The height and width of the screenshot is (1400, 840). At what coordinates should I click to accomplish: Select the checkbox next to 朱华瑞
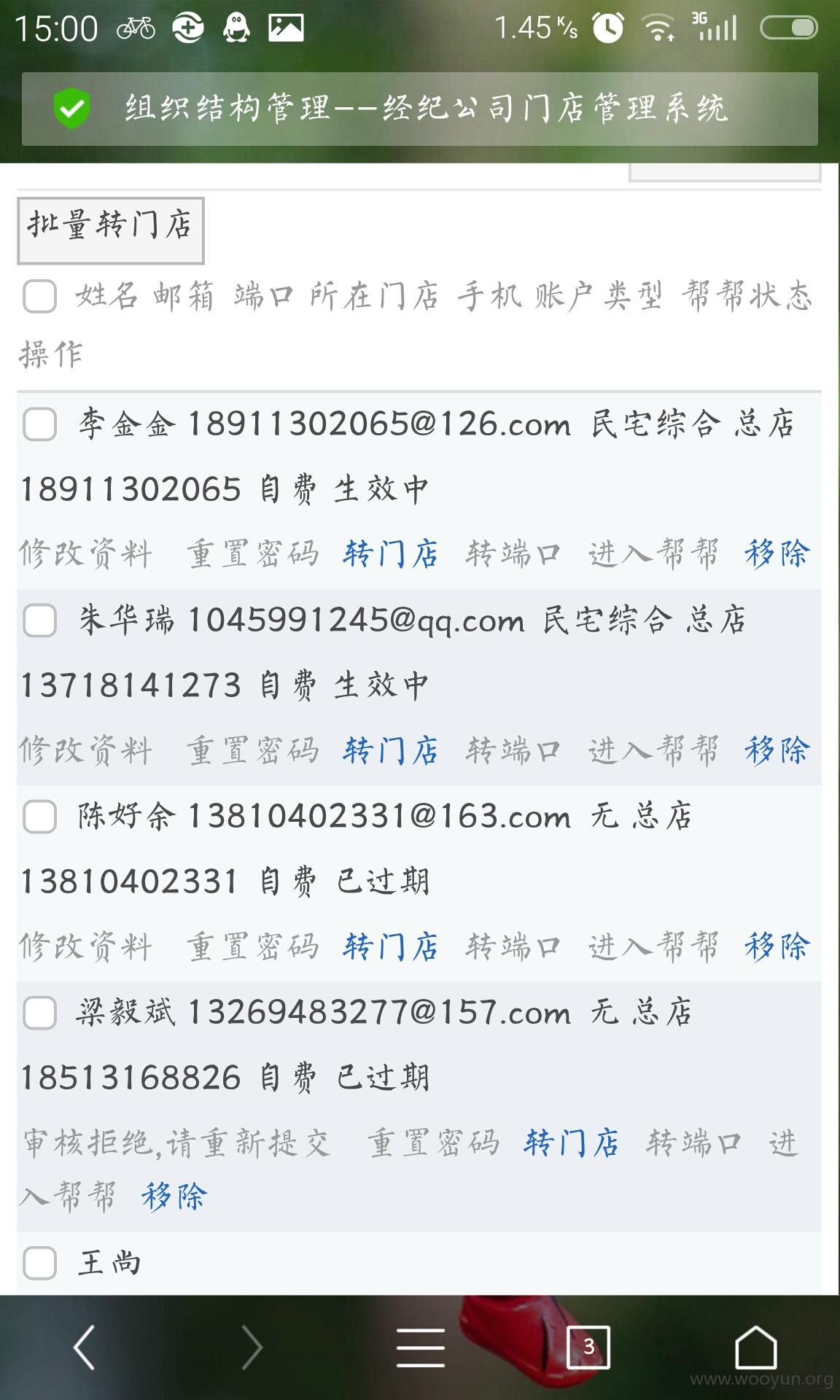tap(39, 621)
